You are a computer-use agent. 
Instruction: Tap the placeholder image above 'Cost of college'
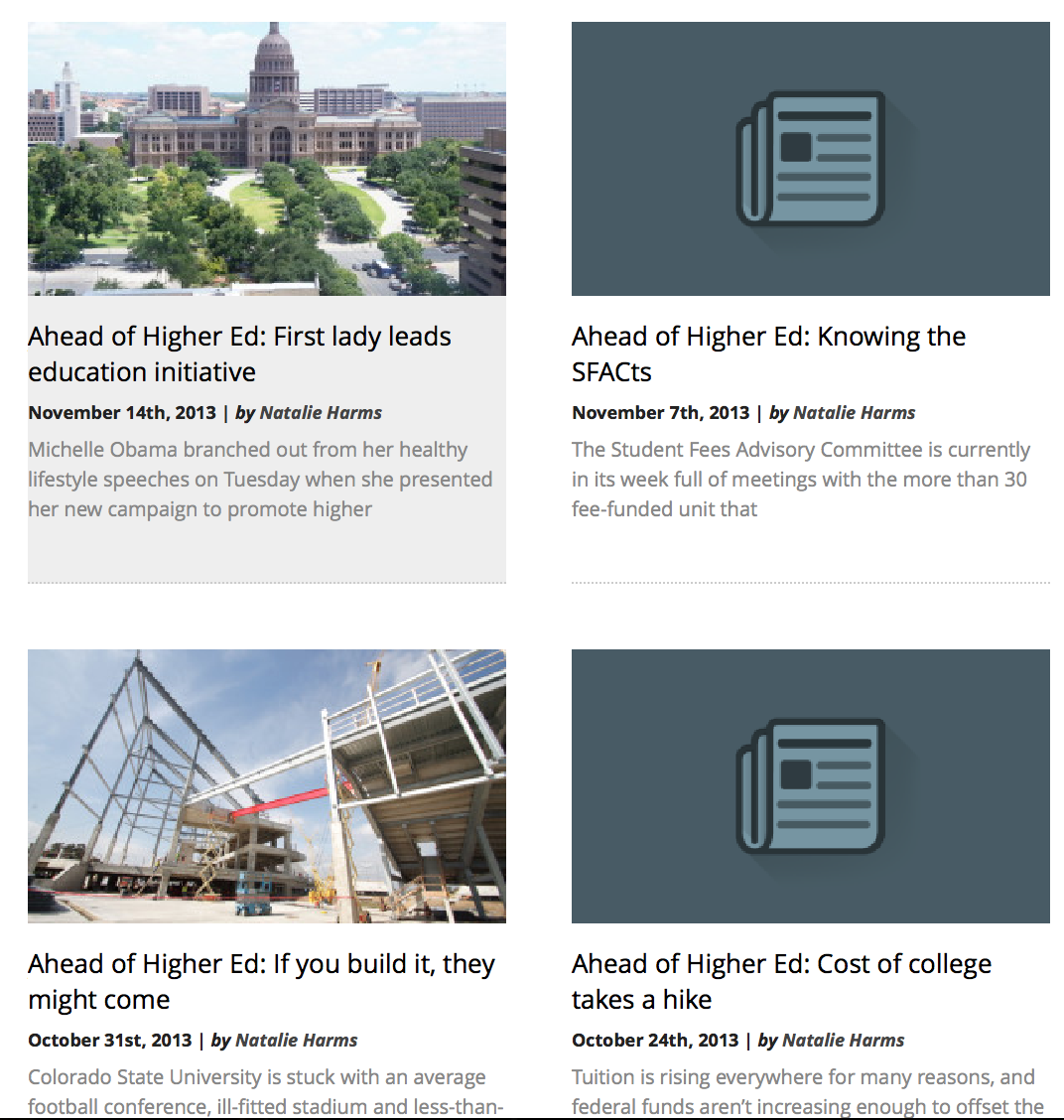click(810, 785)
